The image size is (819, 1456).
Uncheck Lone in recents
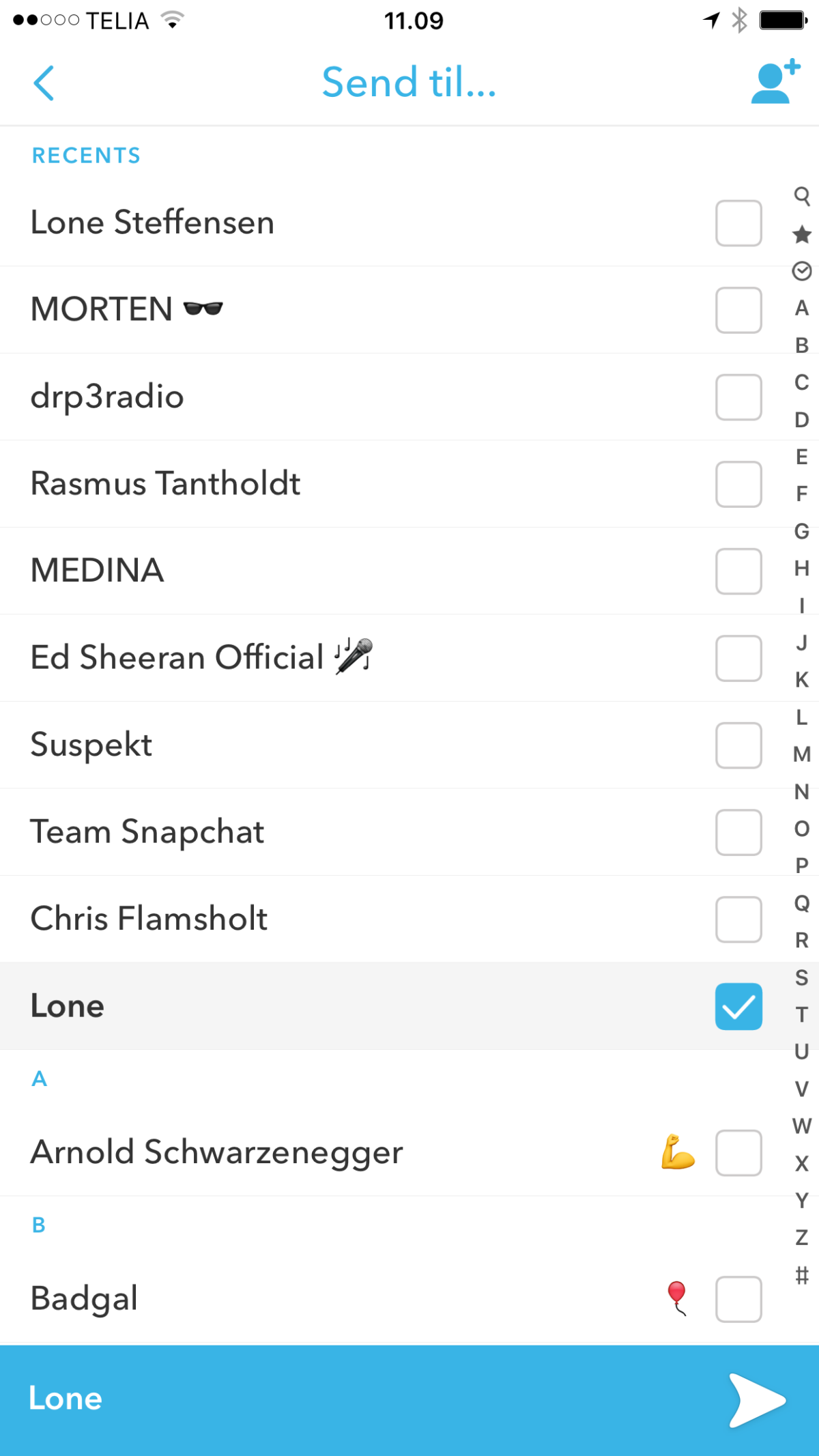pos(738,1006)
